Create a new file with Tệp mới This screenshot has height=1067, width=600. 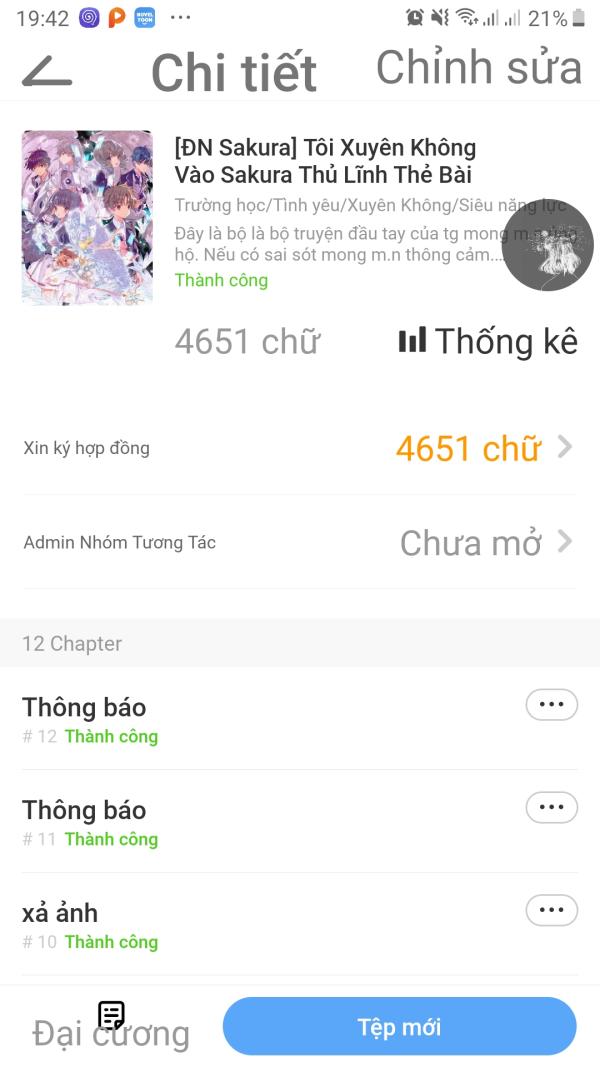click(399, 1027)
